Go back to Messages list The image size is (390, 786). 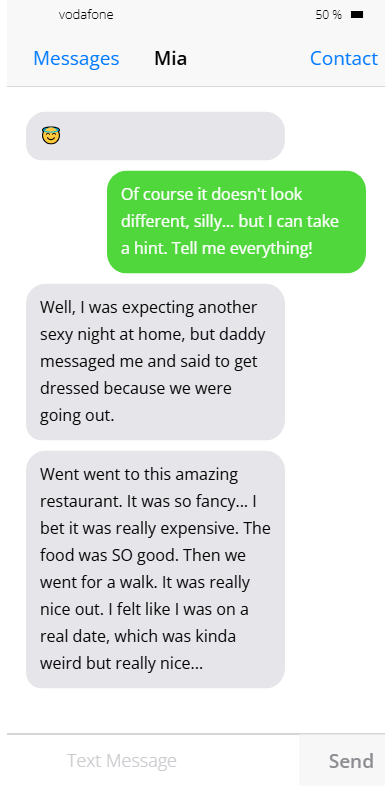76,59
